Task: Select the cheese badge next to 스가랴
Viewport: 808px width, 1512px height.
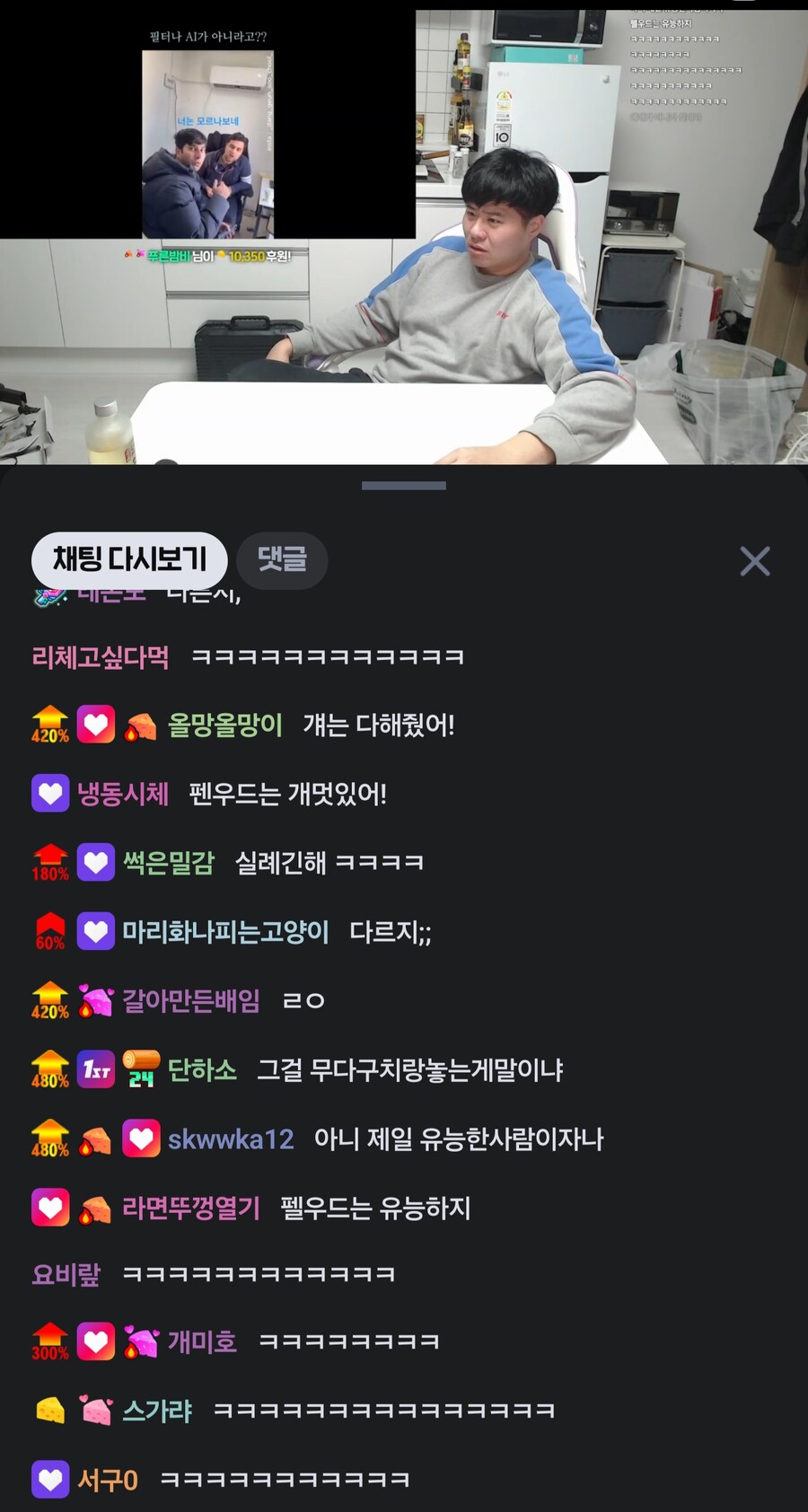Action: point(51,1410)
